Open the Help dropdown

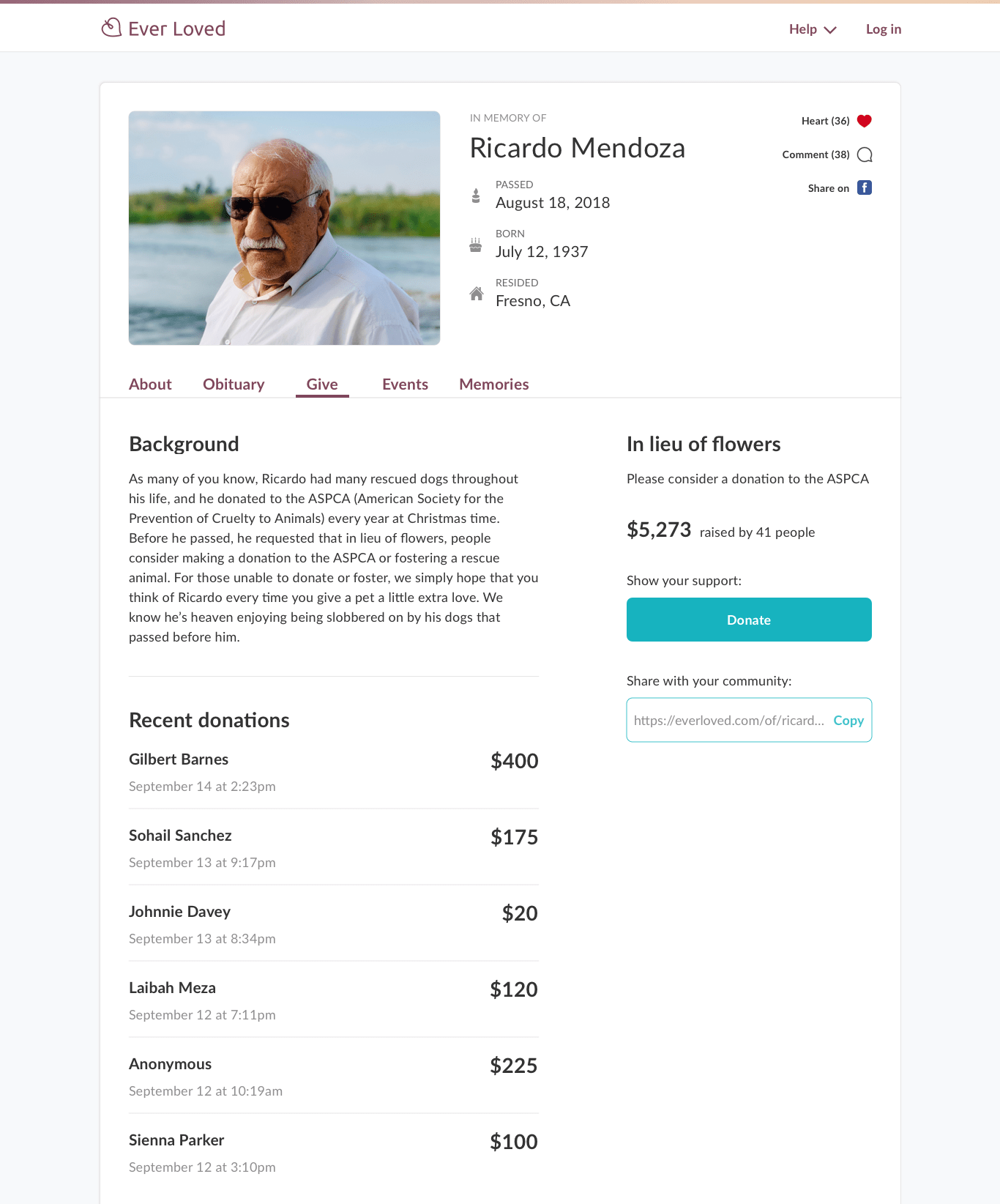[812, 29]
